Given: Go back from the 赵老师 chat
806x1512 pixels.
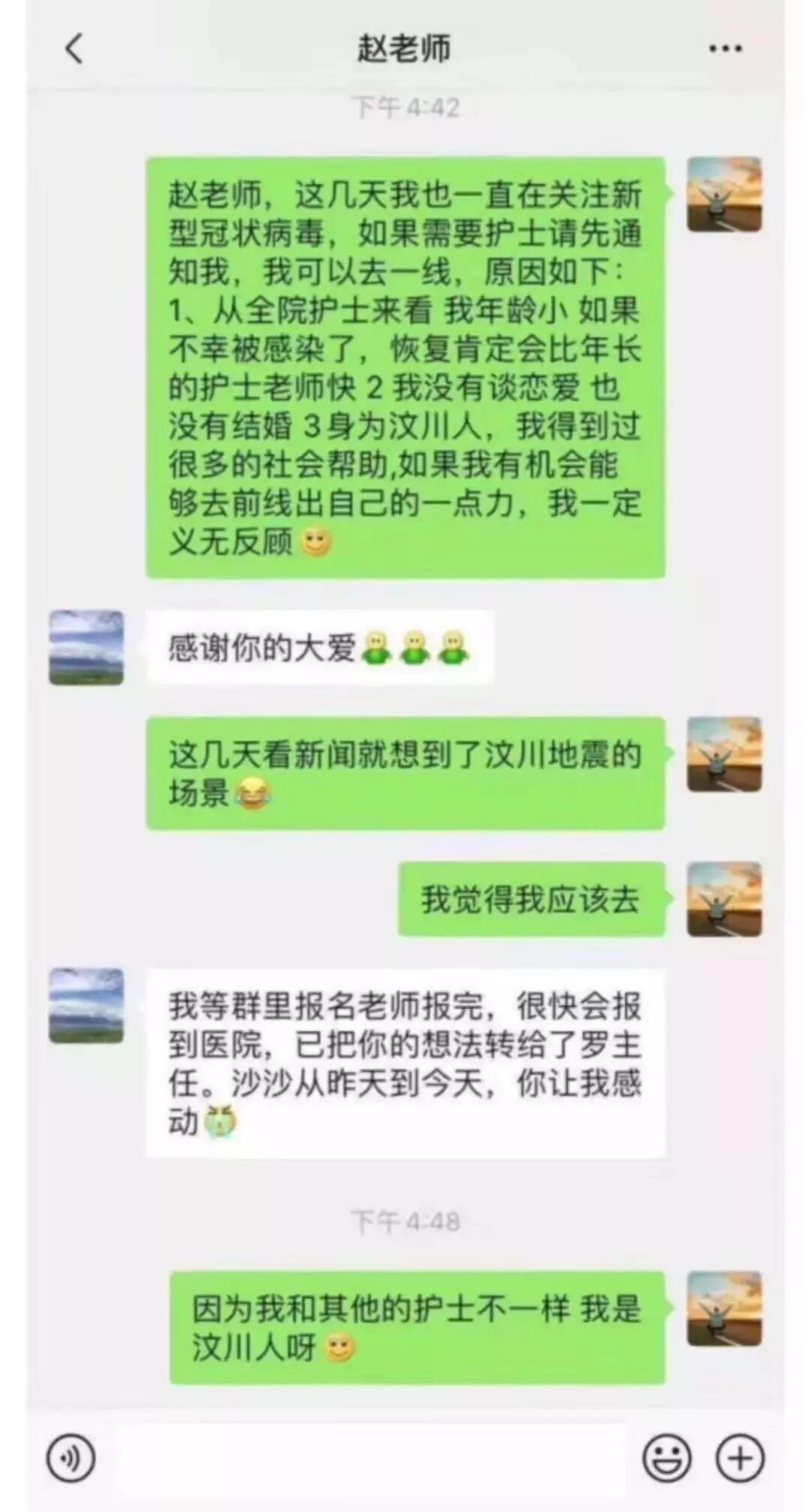Looking at the screenshot, I should click(74, 50).
